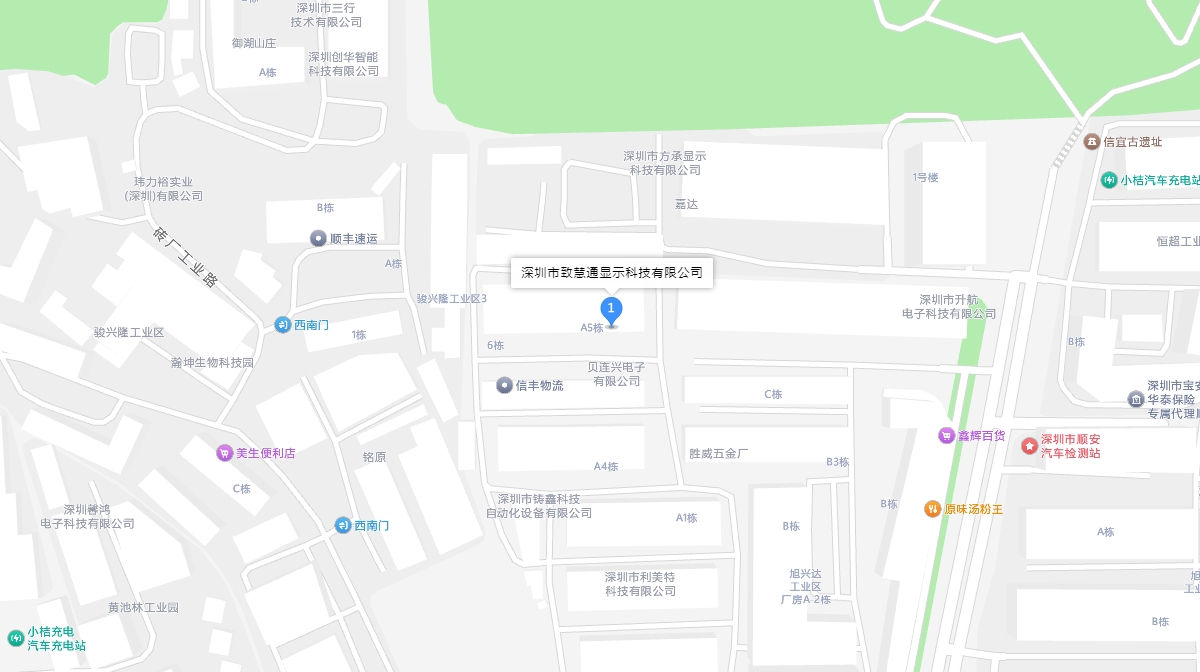Select the 西南门 gate marker near 骏兴隆工业区
Viewport: 1200px width, 672px height.
[283, 325]
